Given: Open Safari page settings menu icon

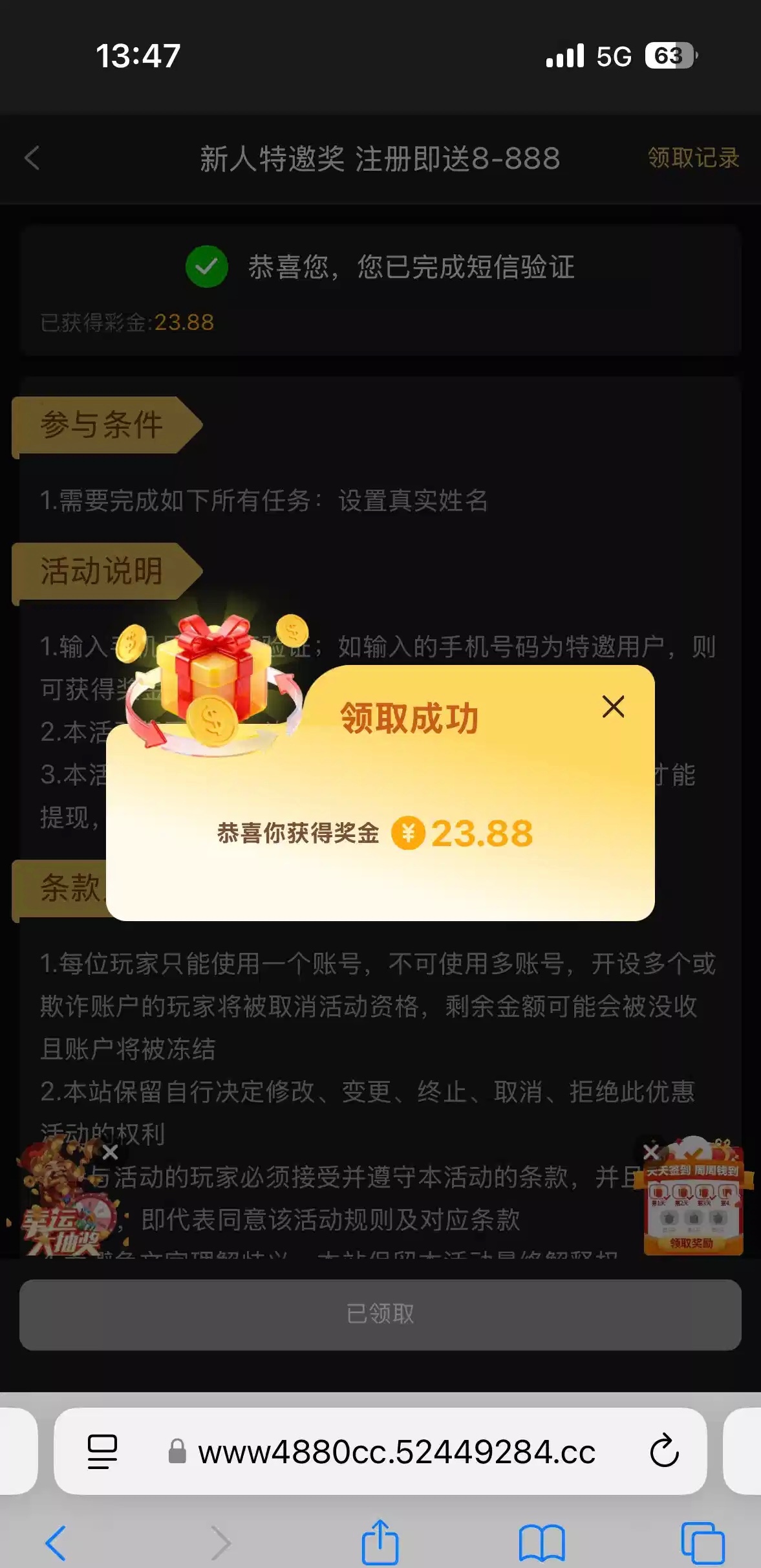Looking at the screenshot, I should (102, 1451).
